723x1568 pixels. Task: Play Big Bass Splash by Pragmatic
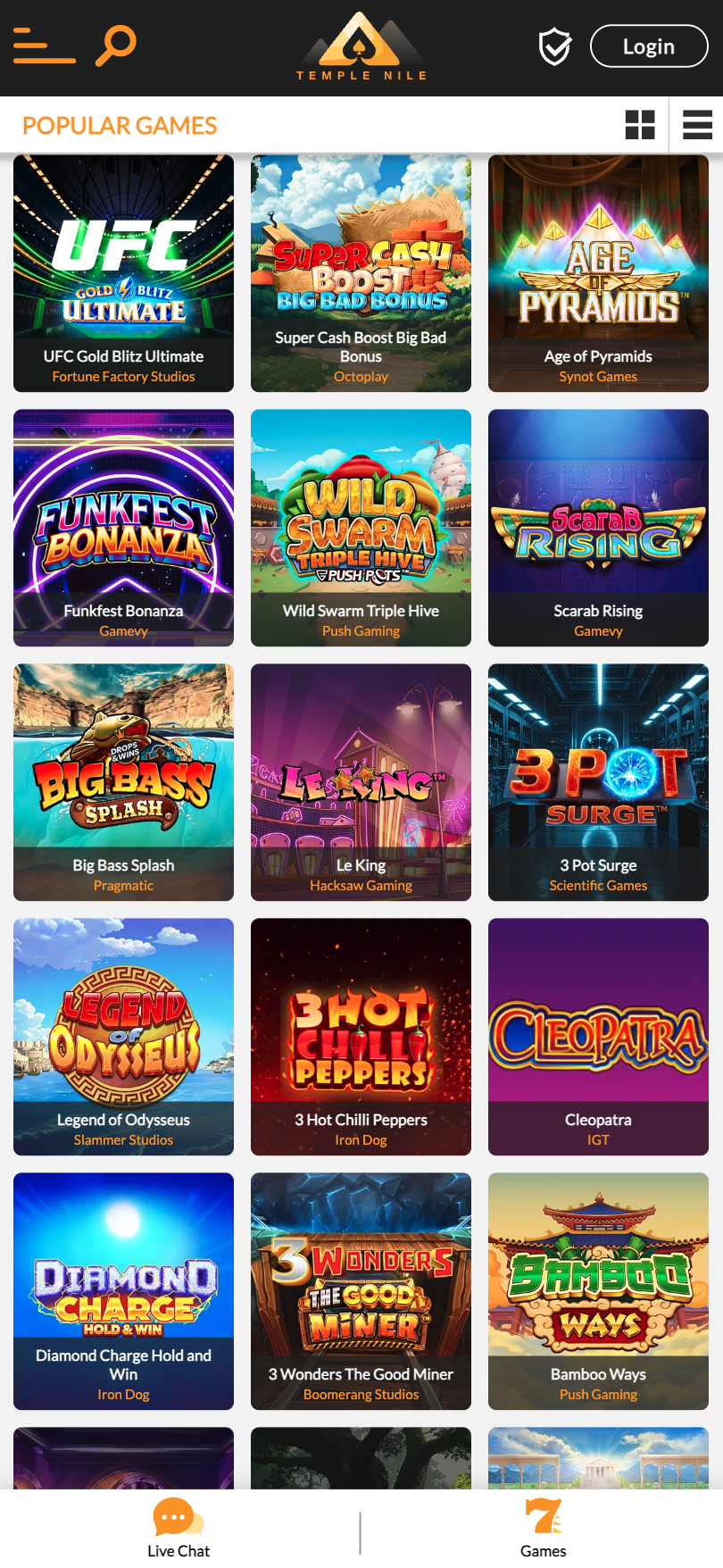[x=123, y=781]
